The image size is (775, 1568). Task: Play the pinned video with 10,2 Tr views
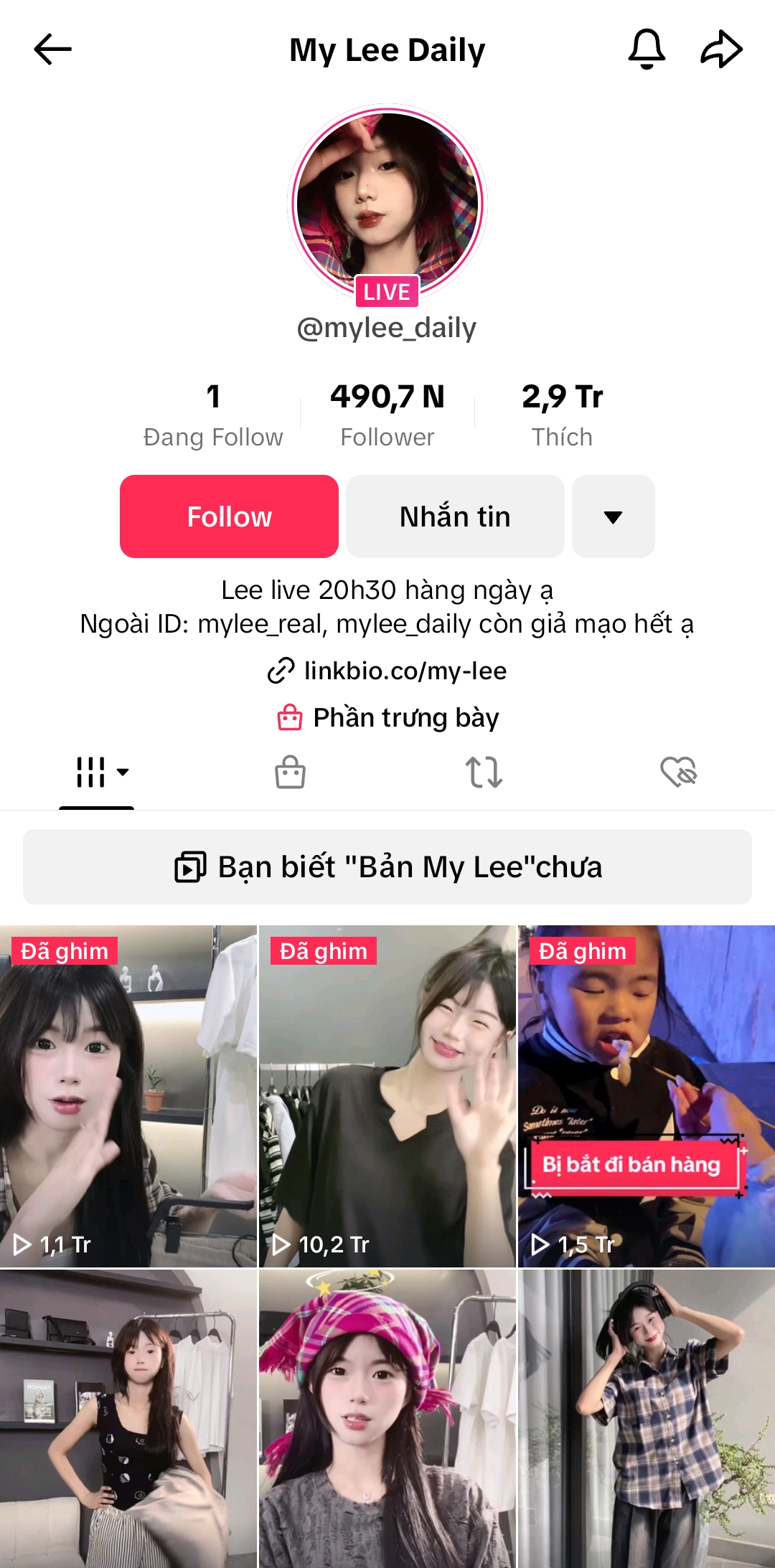387,1096
